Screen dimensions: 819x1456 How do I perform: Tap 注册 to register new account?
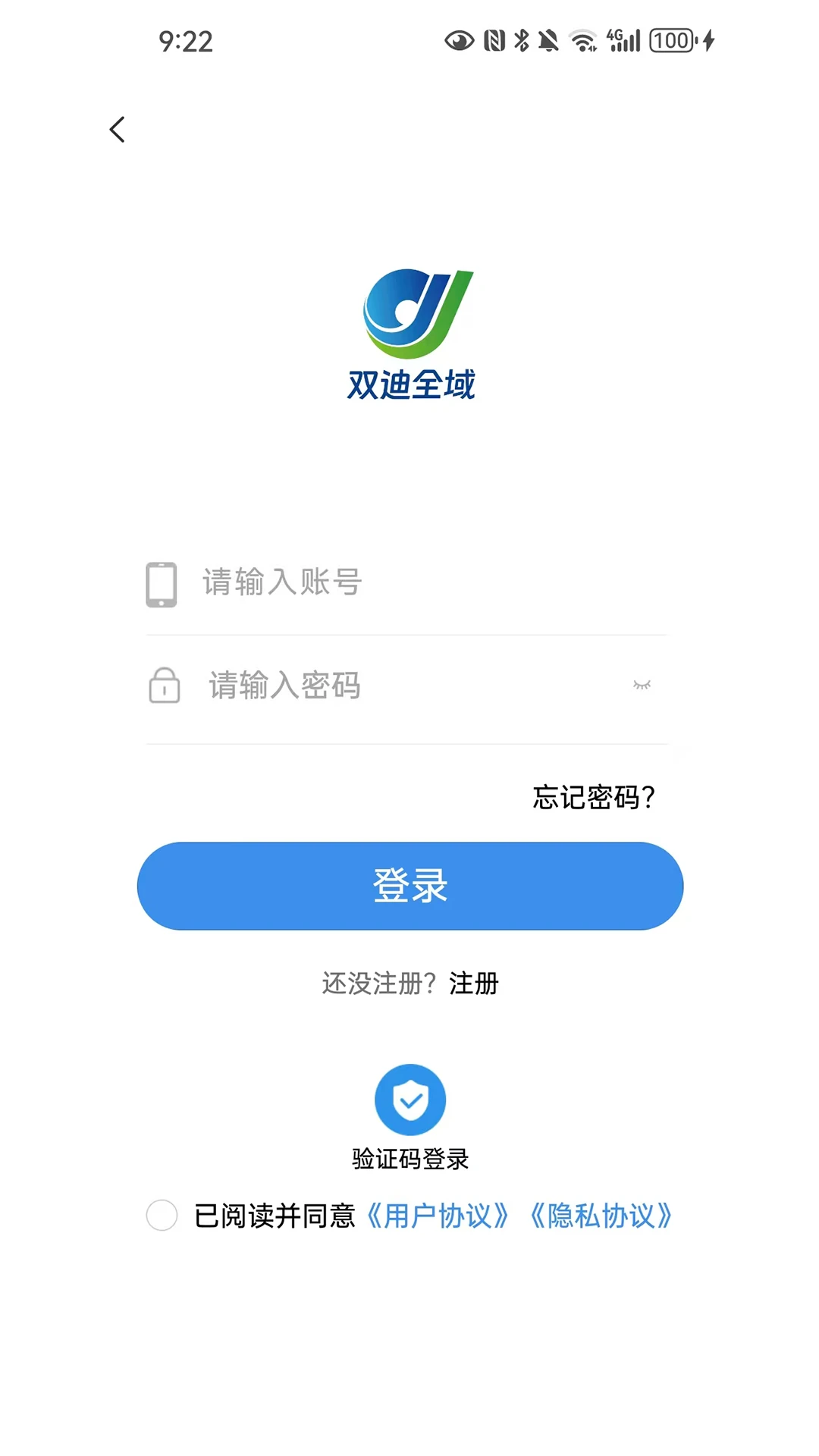[x=474, y=984]
